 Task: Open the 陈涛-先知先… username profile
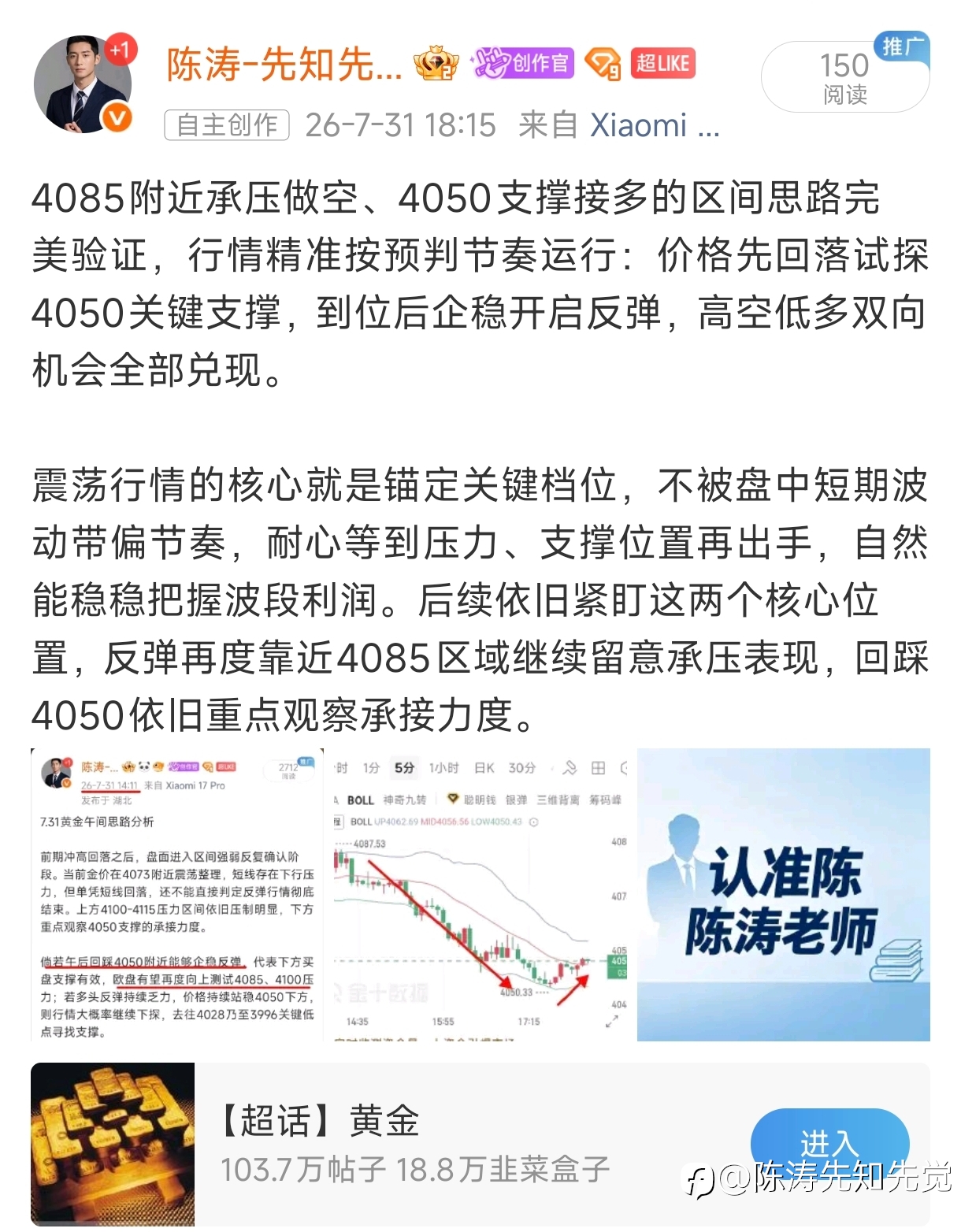pyautogui.click(x=284, y=64)
